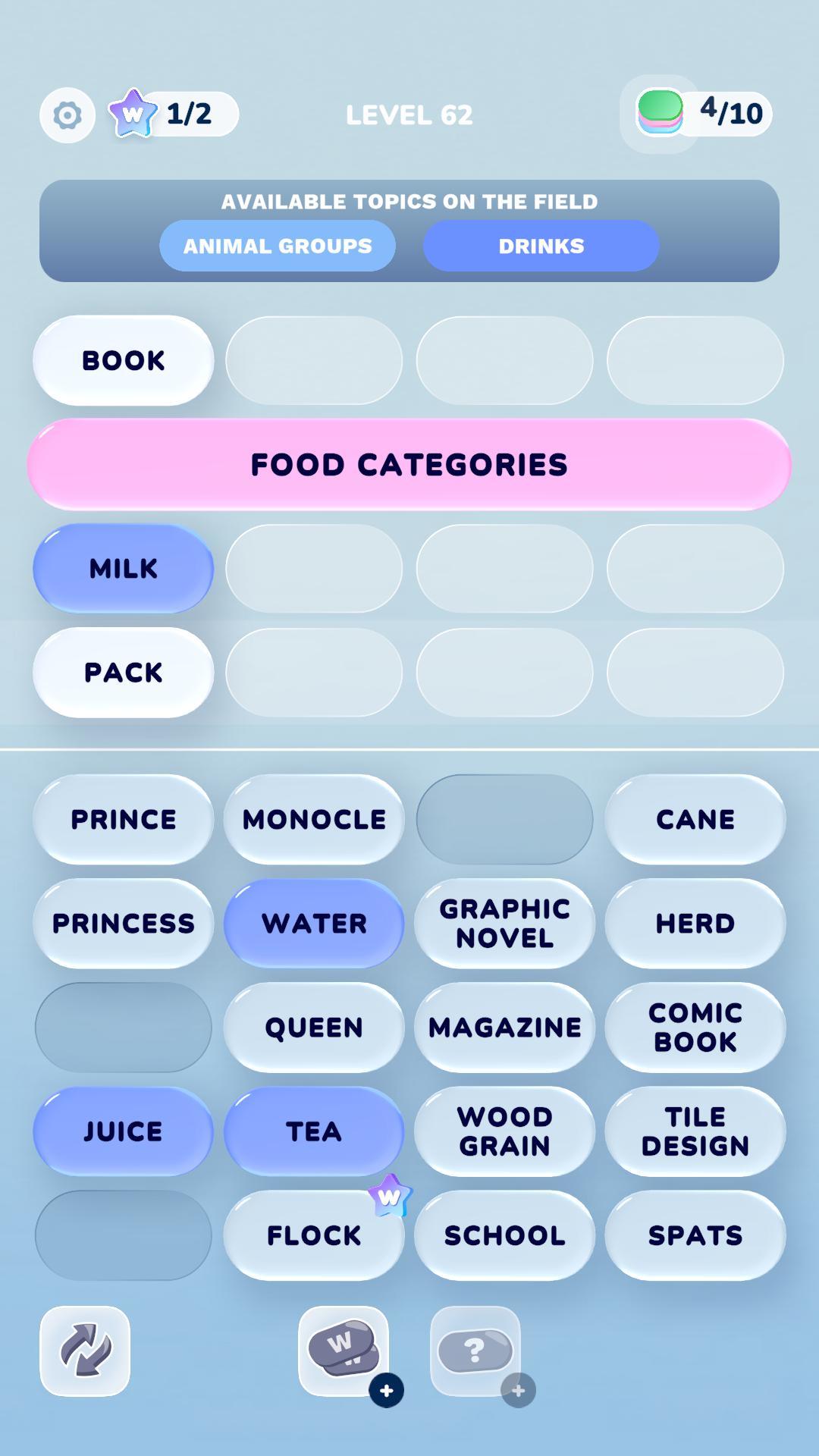Image resolution: width=819 pixels, height=1456 pixels.
Task: Choose the TEA tile
Action: pyautogui.click(x=314, y=1131)
